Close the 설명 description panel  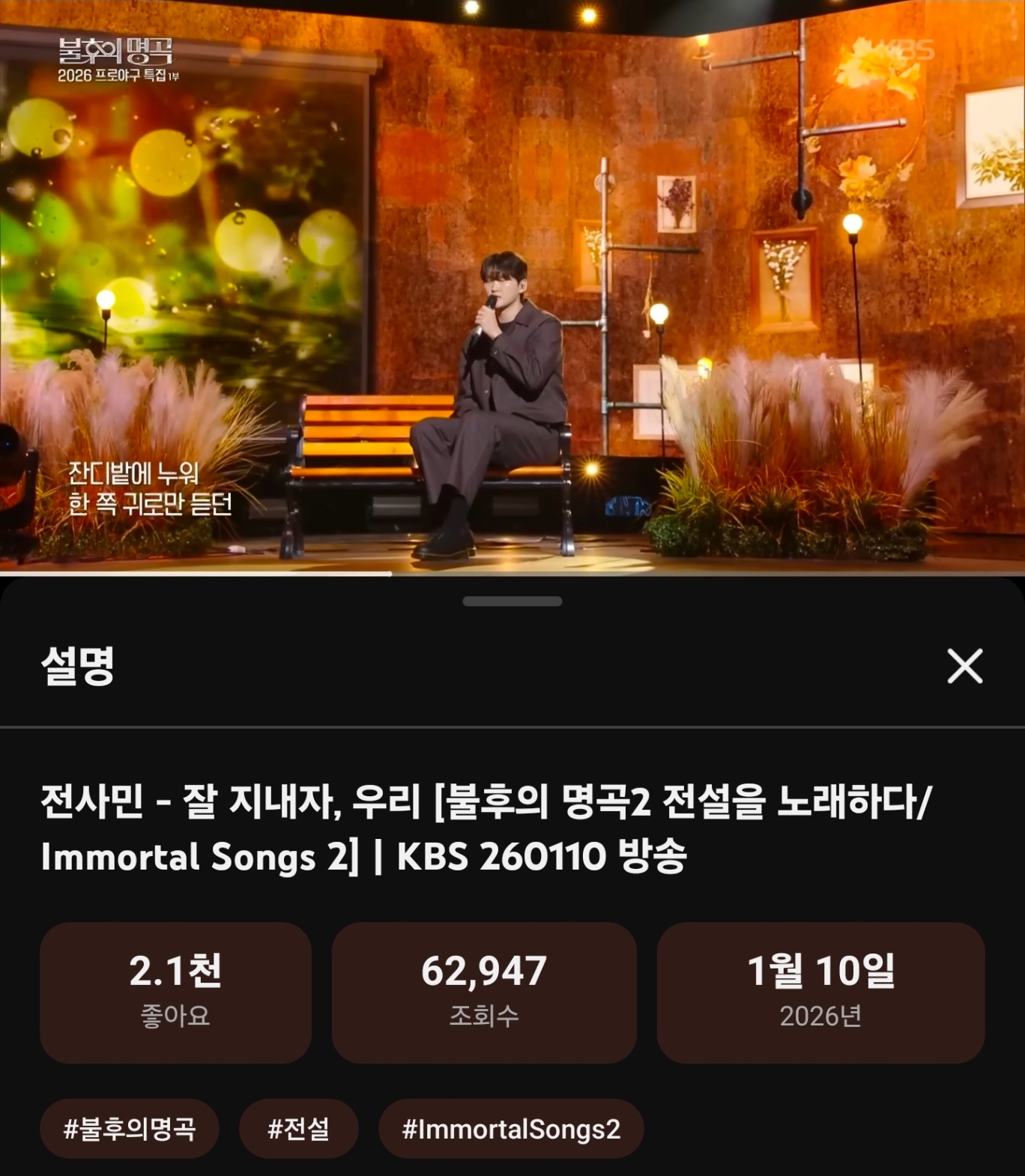(x=964, y=666)
